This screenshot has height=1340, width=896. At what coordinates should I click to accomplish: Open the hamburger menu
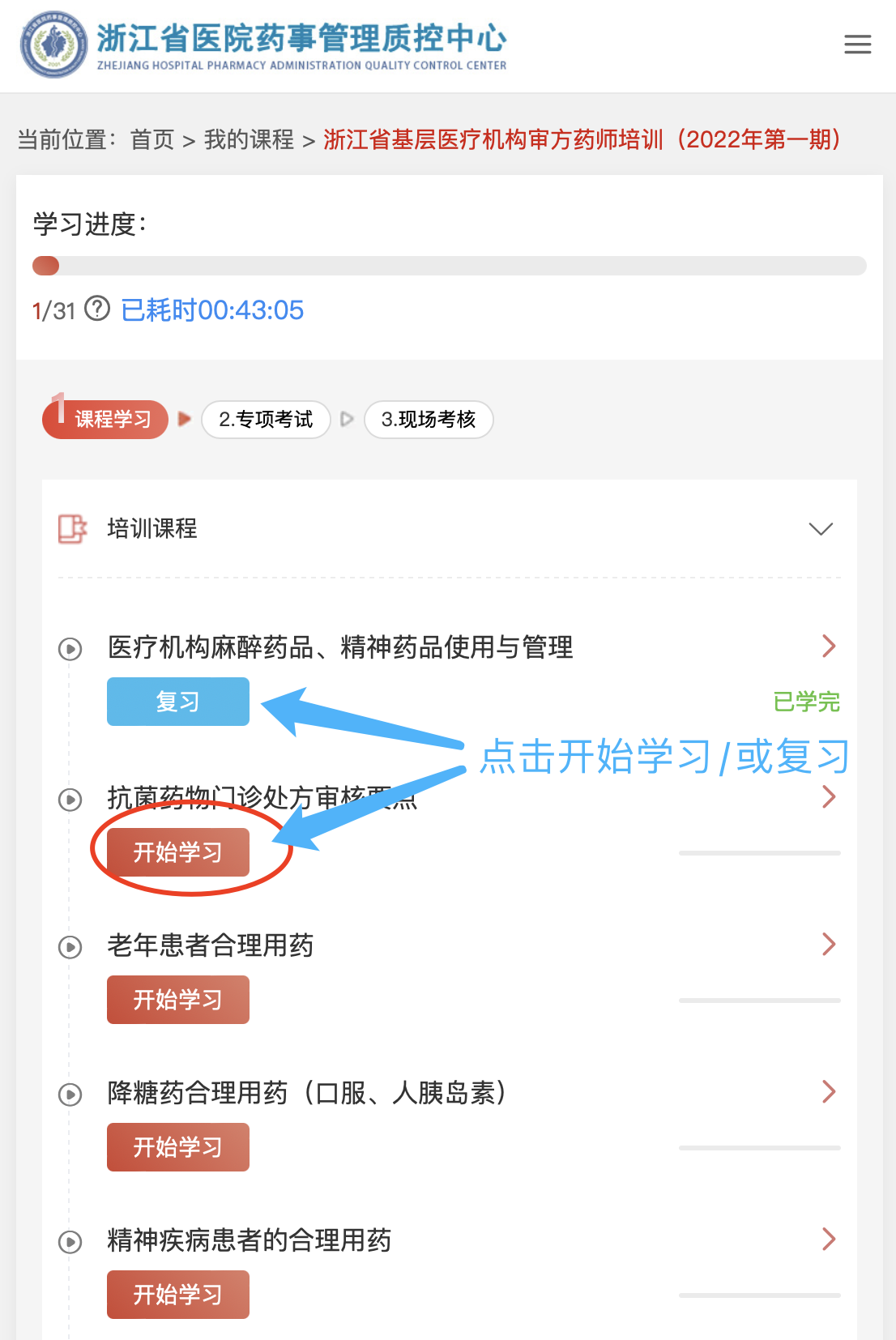point(857,45)
